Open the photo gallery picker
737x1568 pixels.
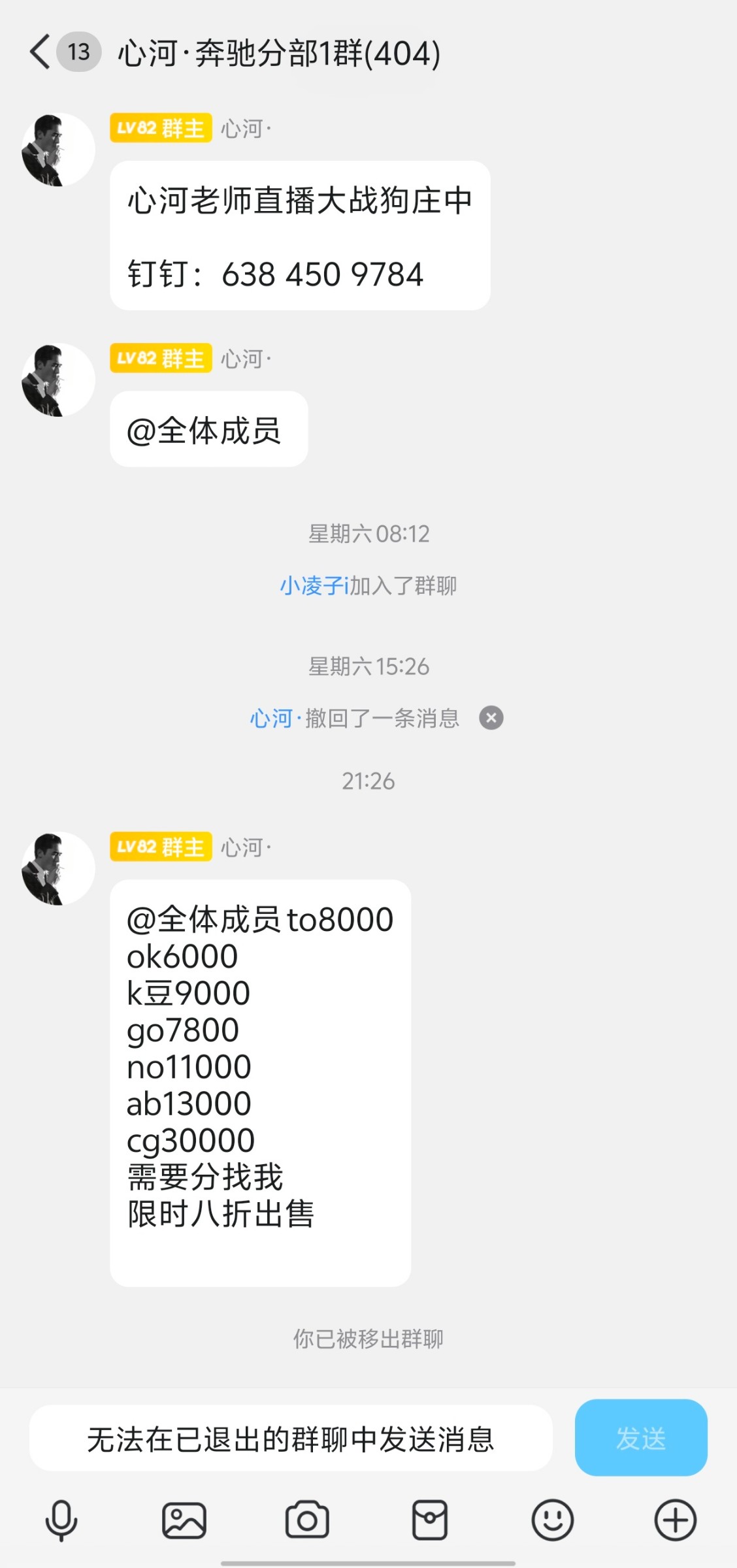pos(184,1520)
